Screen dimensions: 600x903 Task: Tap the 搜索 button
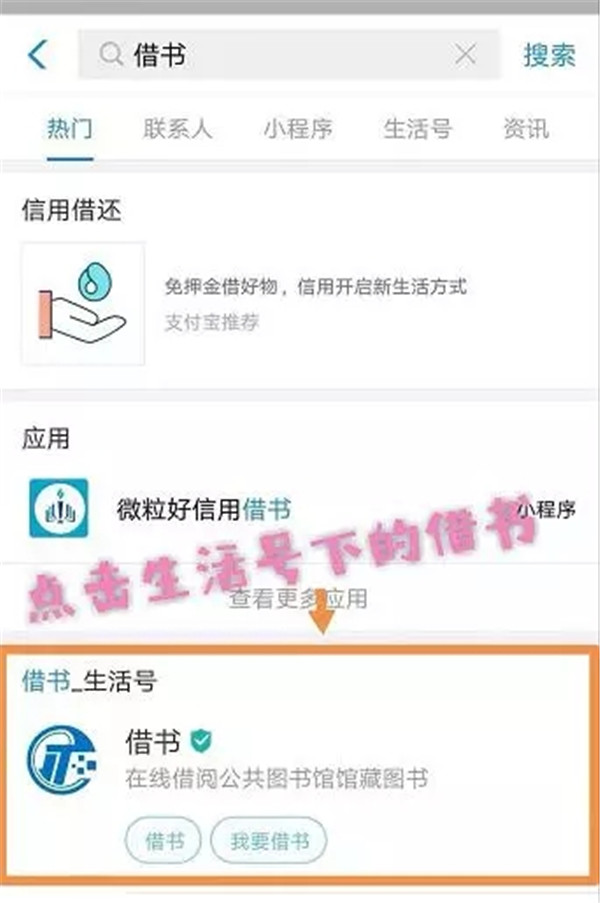click(x=549, y=56)
